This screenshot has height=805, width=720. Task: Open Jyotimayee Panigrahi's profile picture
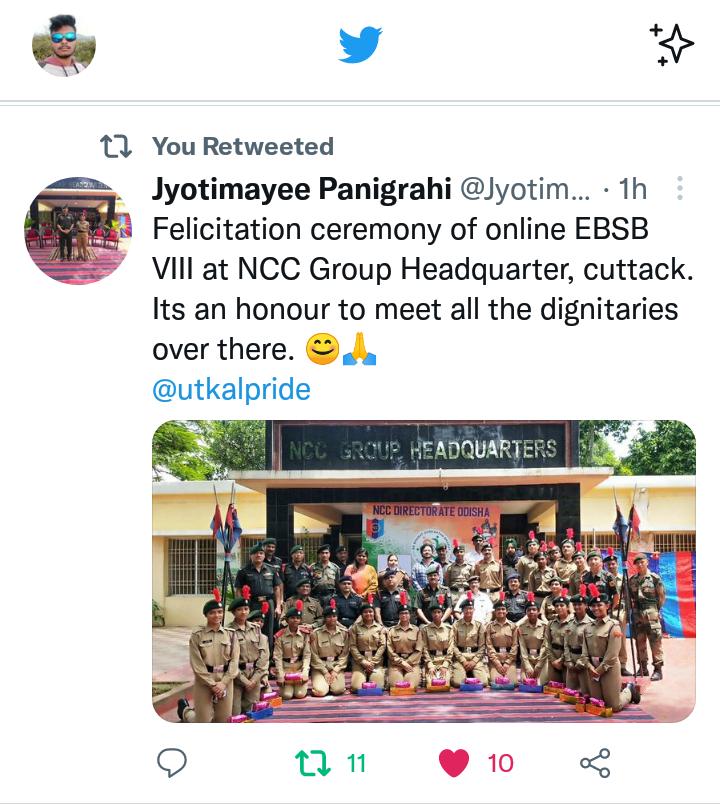tap(78, 230)
